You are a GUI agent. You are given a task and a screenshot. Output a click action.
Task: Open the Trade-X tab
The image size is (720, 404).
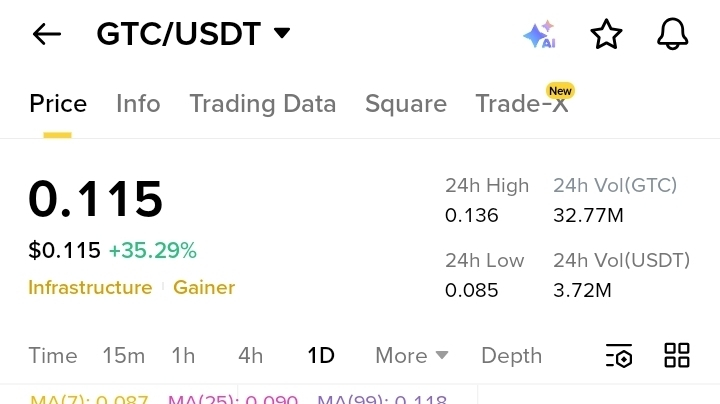(522, 104)
